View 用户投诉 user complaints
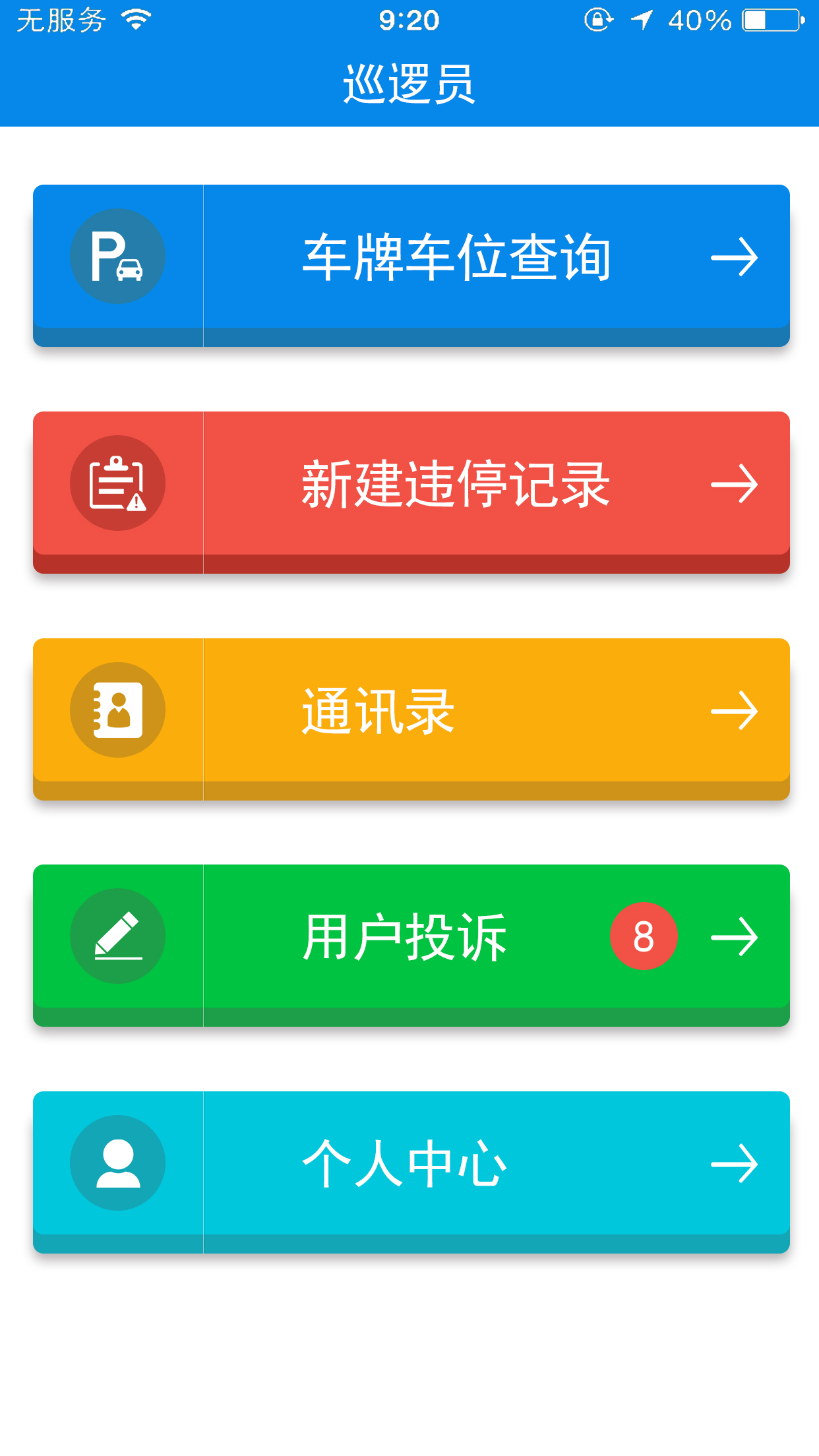The height and width of the screenshot is (1456, 819). click(x=411, y=945)
